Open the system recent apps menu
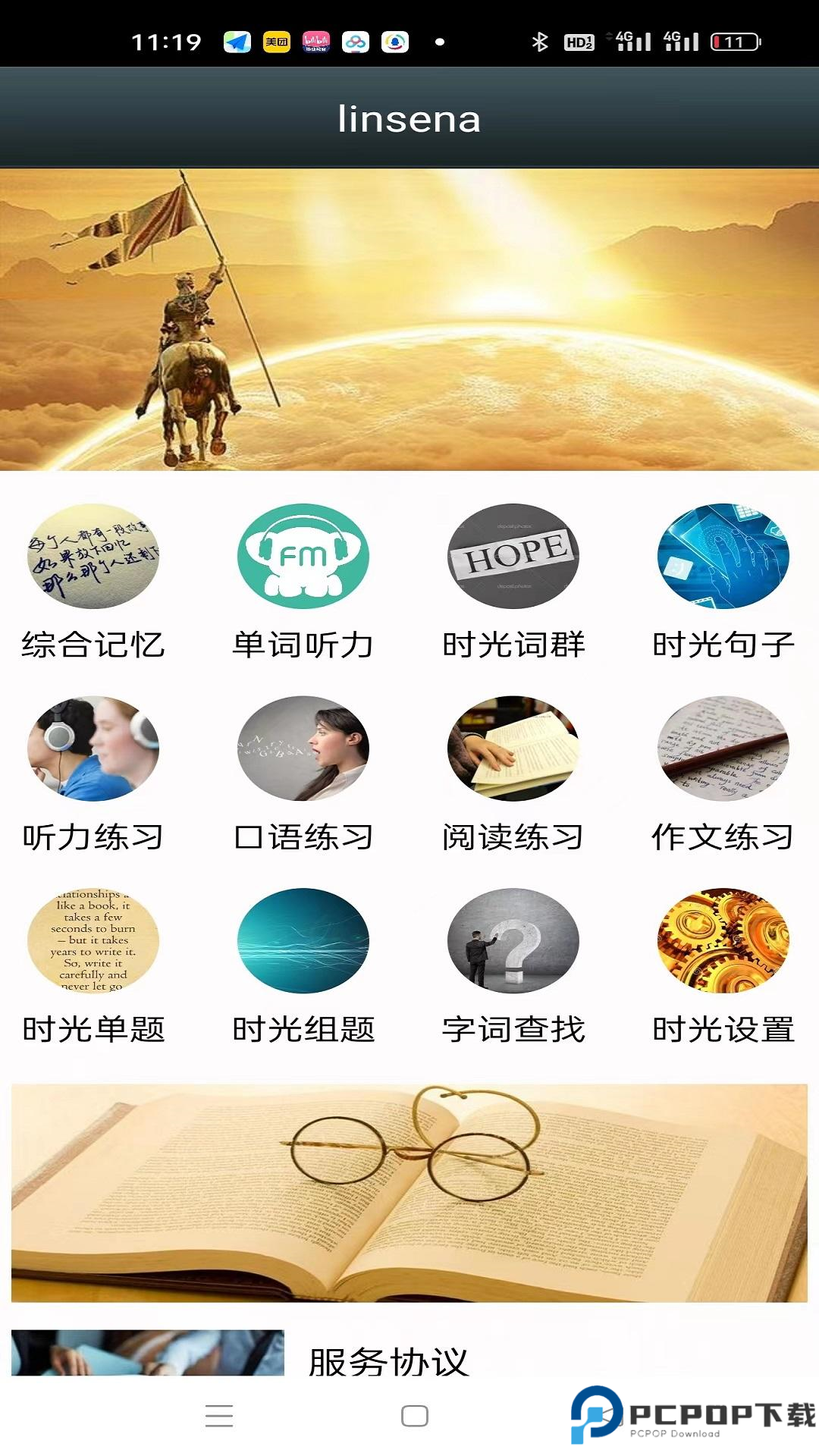This screenshot has width=819, height=1456. tap(219, 1416)
